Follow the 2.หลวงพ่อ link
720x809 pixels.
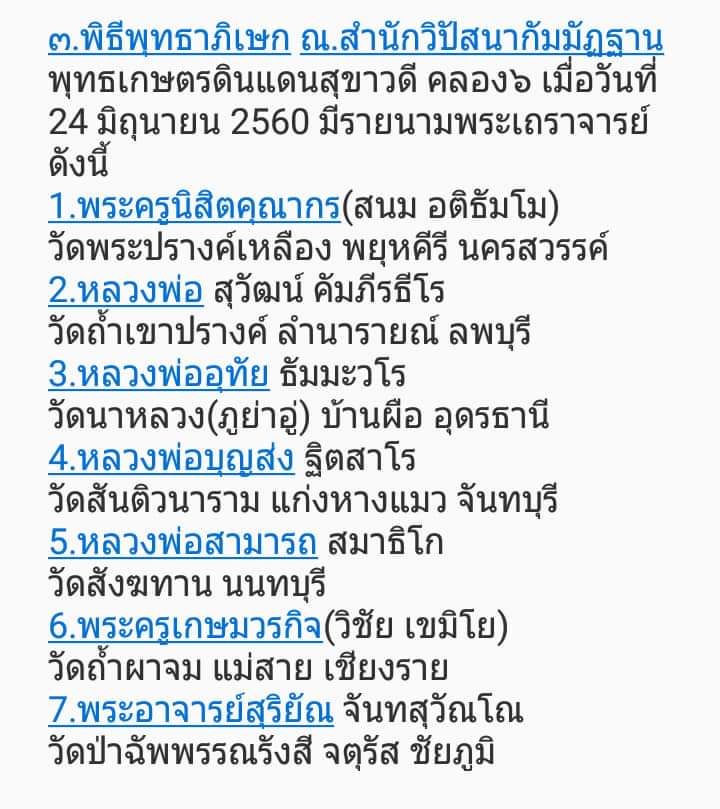point(125,291)
